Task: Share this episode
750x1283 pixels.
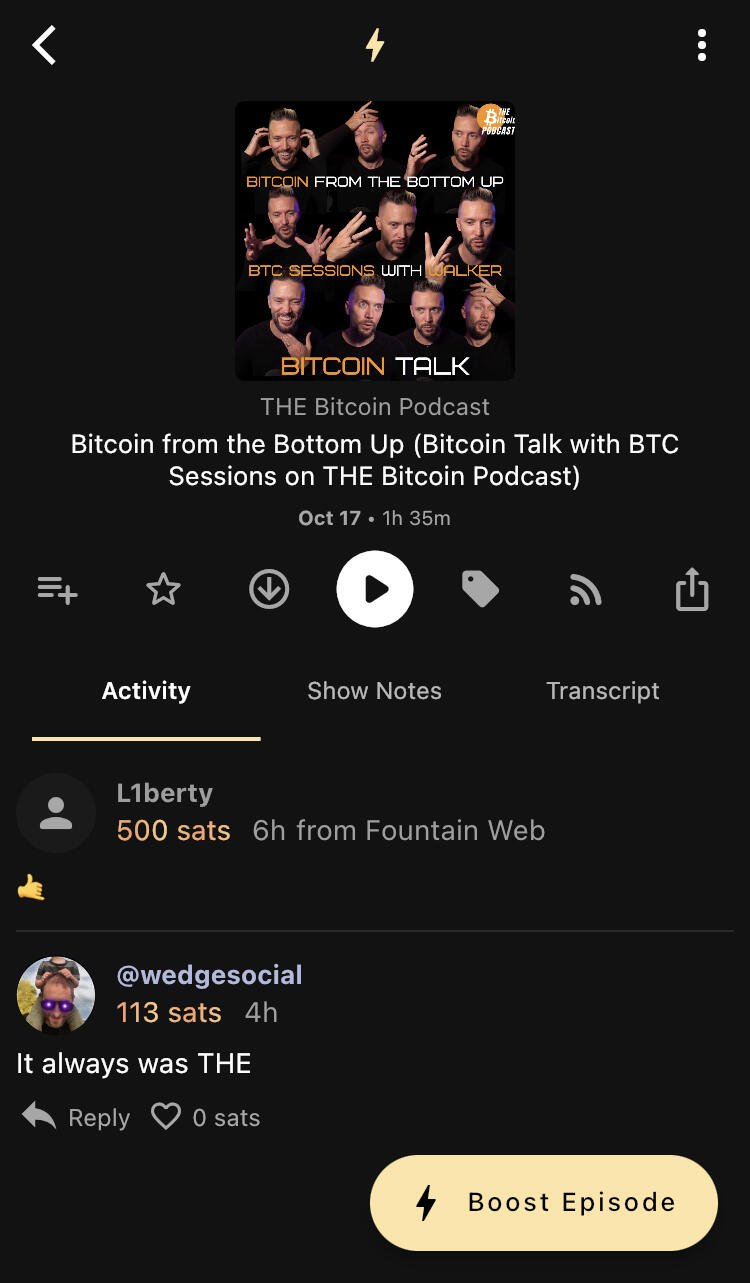Action: [692, 590]
